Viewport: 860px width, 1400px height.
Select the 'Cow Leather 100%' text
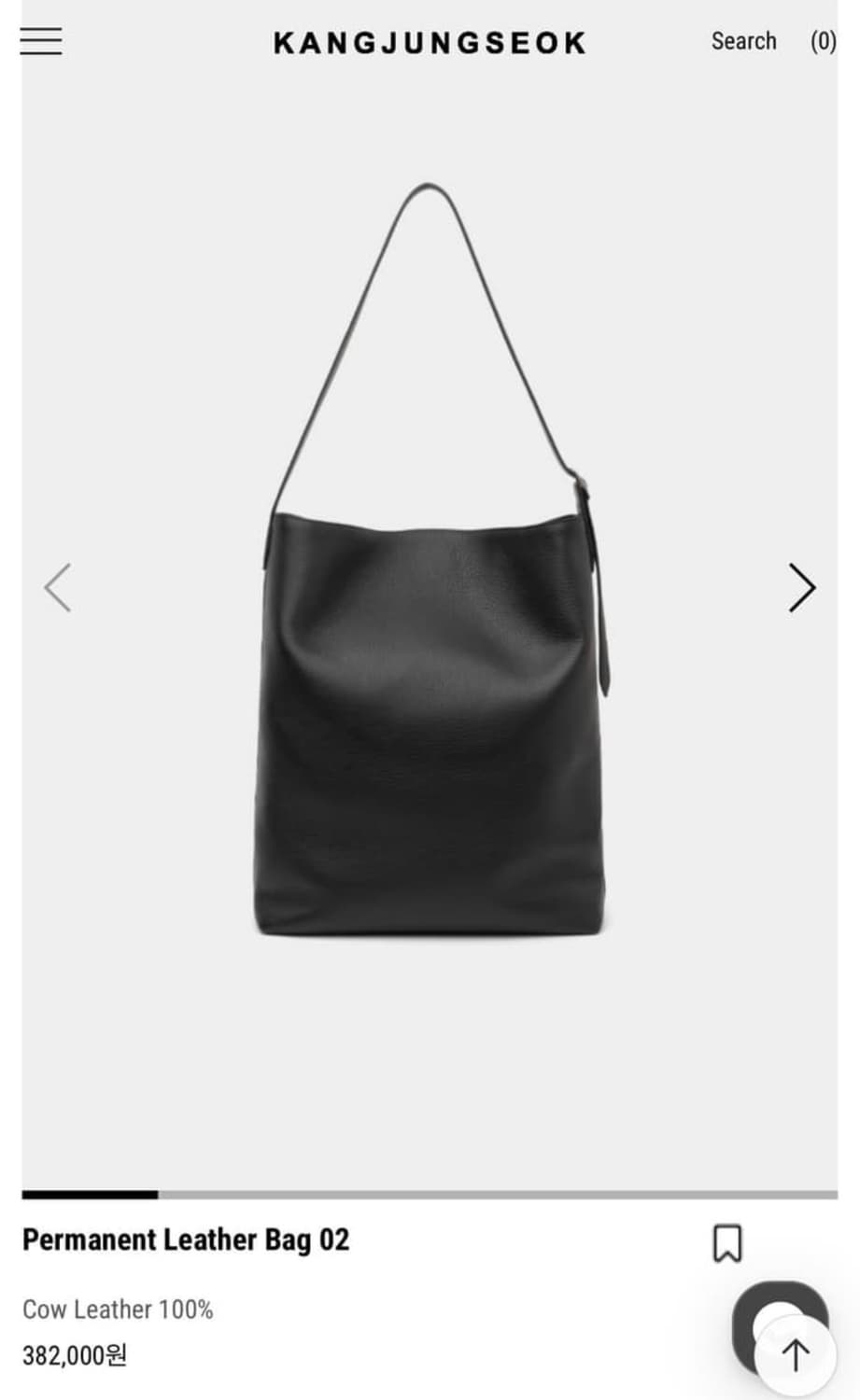pyautogui.click(x=120, y=1310)
